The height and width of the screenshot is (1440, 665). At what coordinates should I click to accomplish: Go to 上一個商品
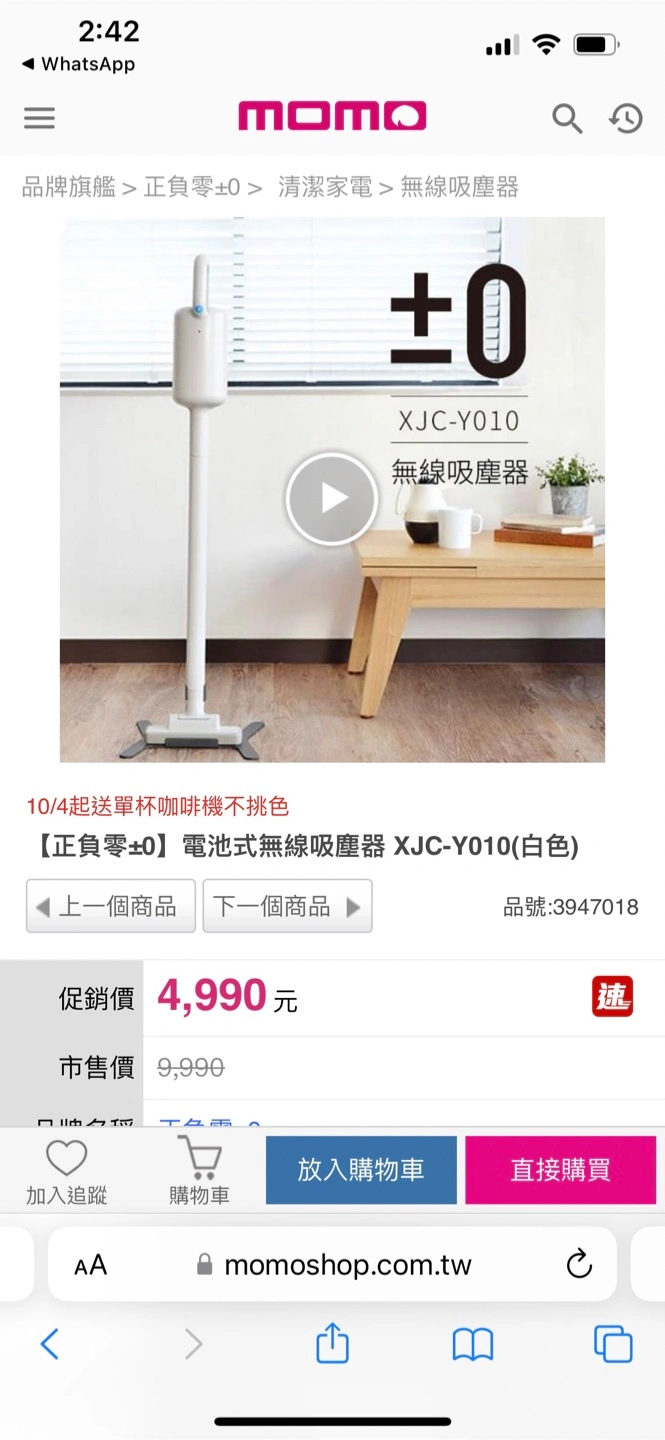110,906
